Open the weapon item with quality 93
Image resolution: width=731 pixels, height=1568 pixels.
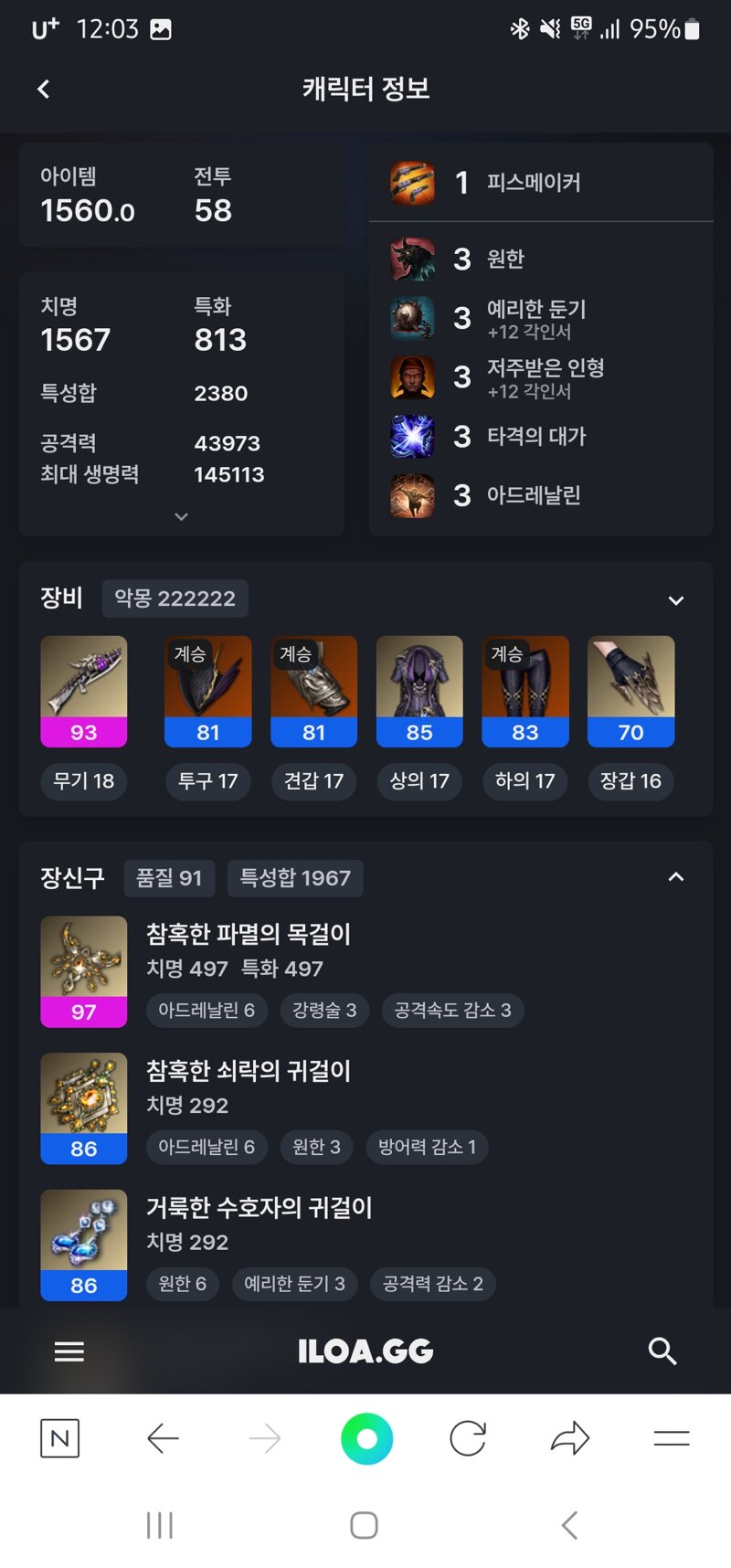[x=84, y=691]
